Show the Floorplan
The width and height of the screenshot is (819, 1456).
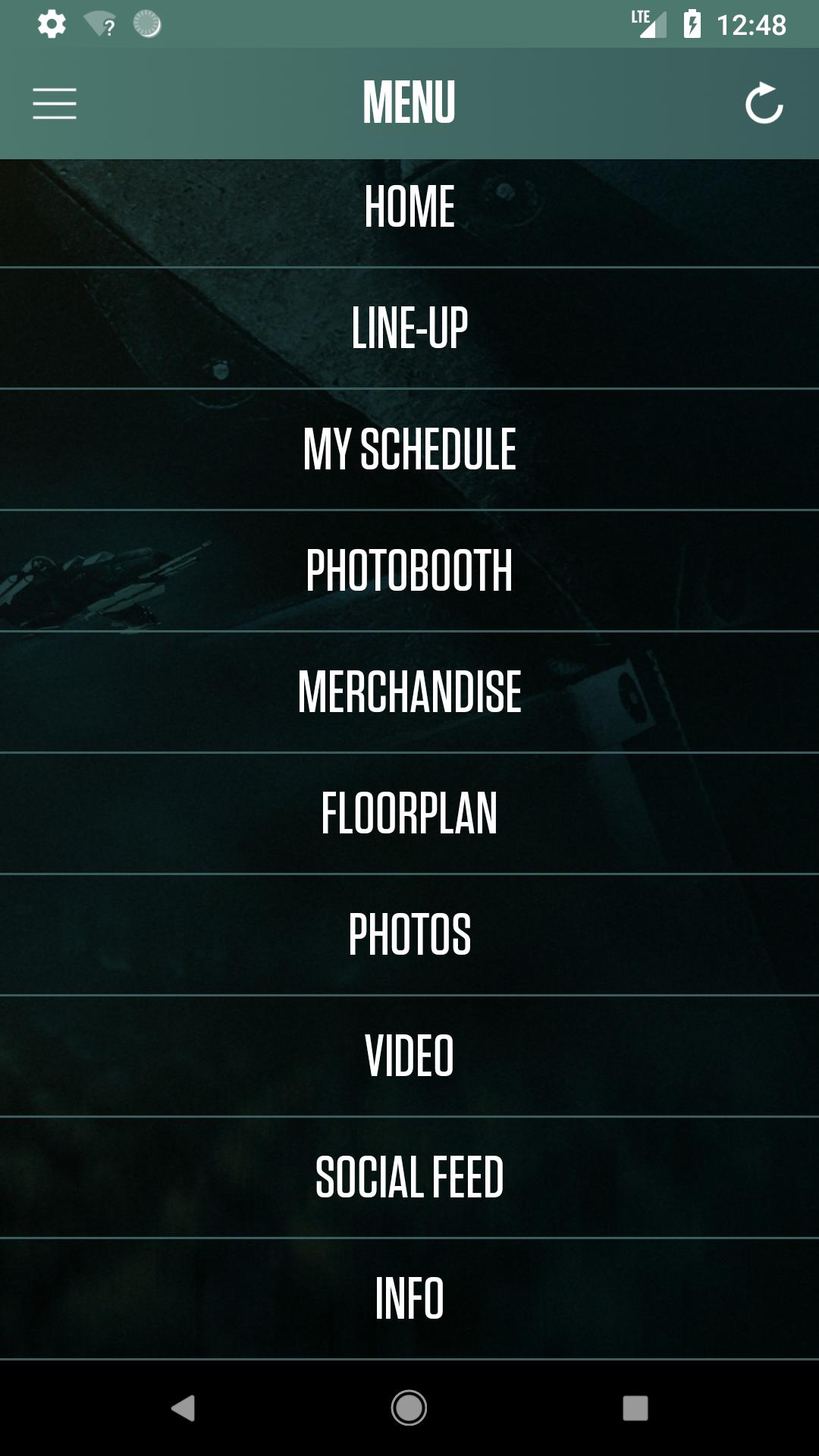click(x=409, y=814)
